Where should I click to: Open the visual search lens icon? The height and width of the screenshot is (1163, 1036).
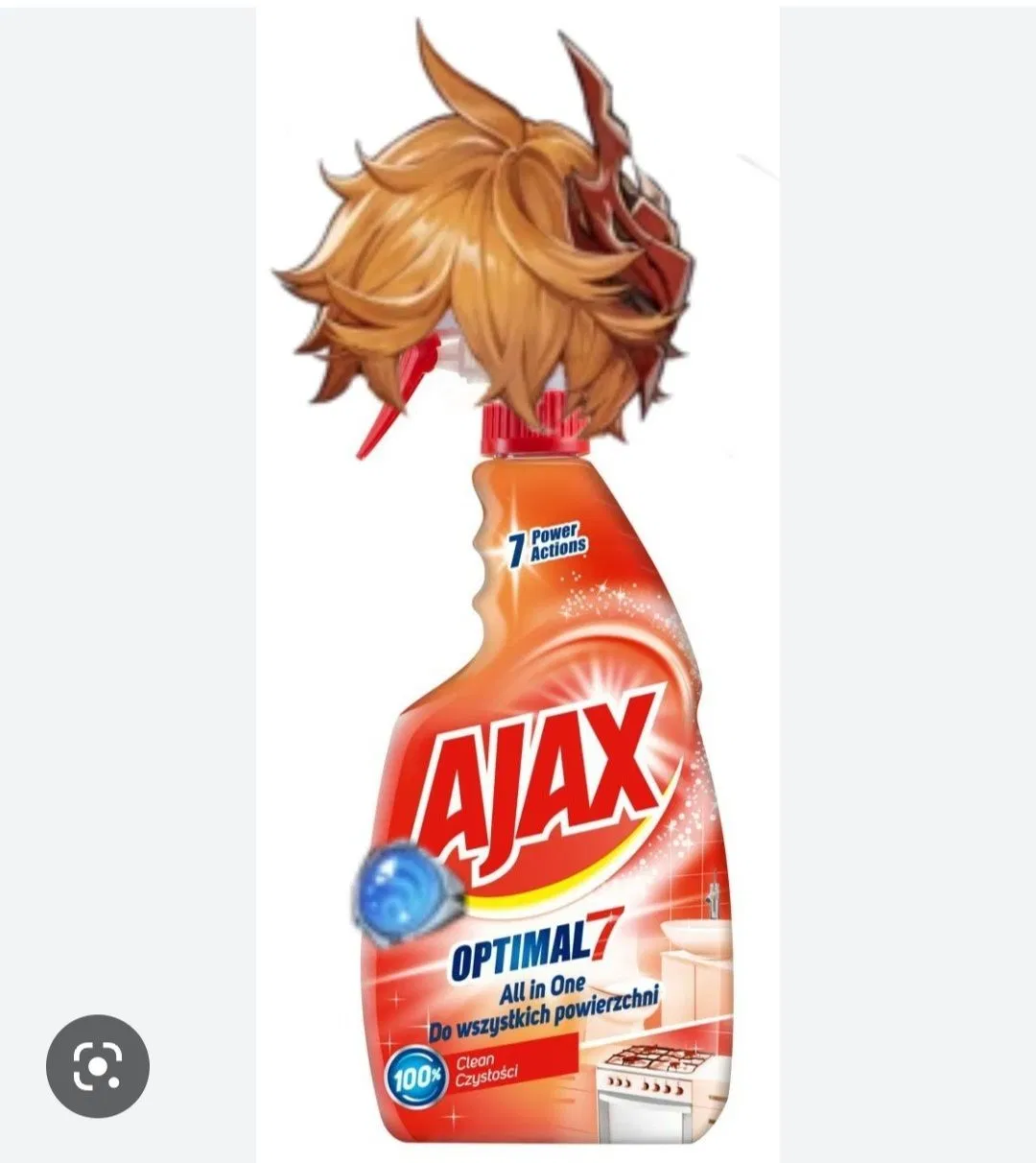[x=98, y=1065]
